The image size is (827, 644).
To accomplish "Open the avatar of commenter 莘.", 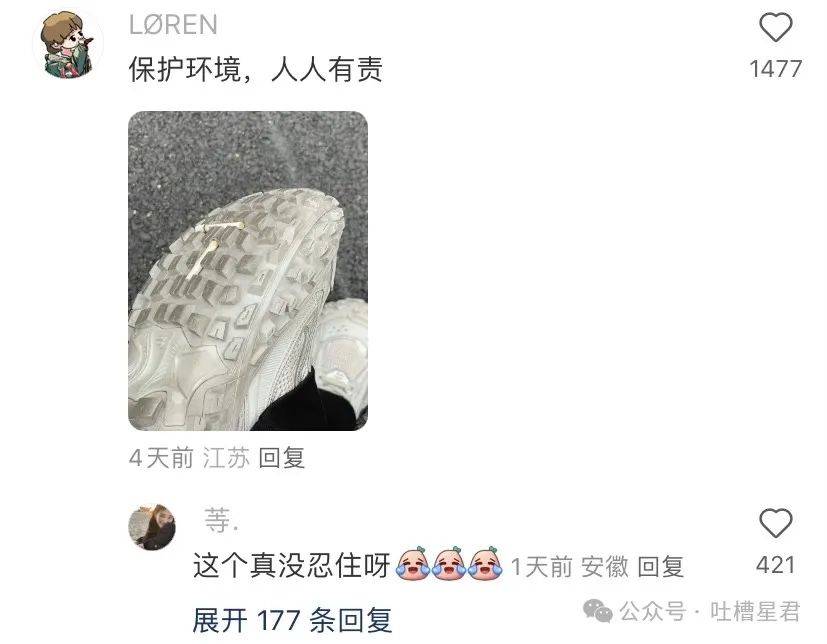I will 152,526.
